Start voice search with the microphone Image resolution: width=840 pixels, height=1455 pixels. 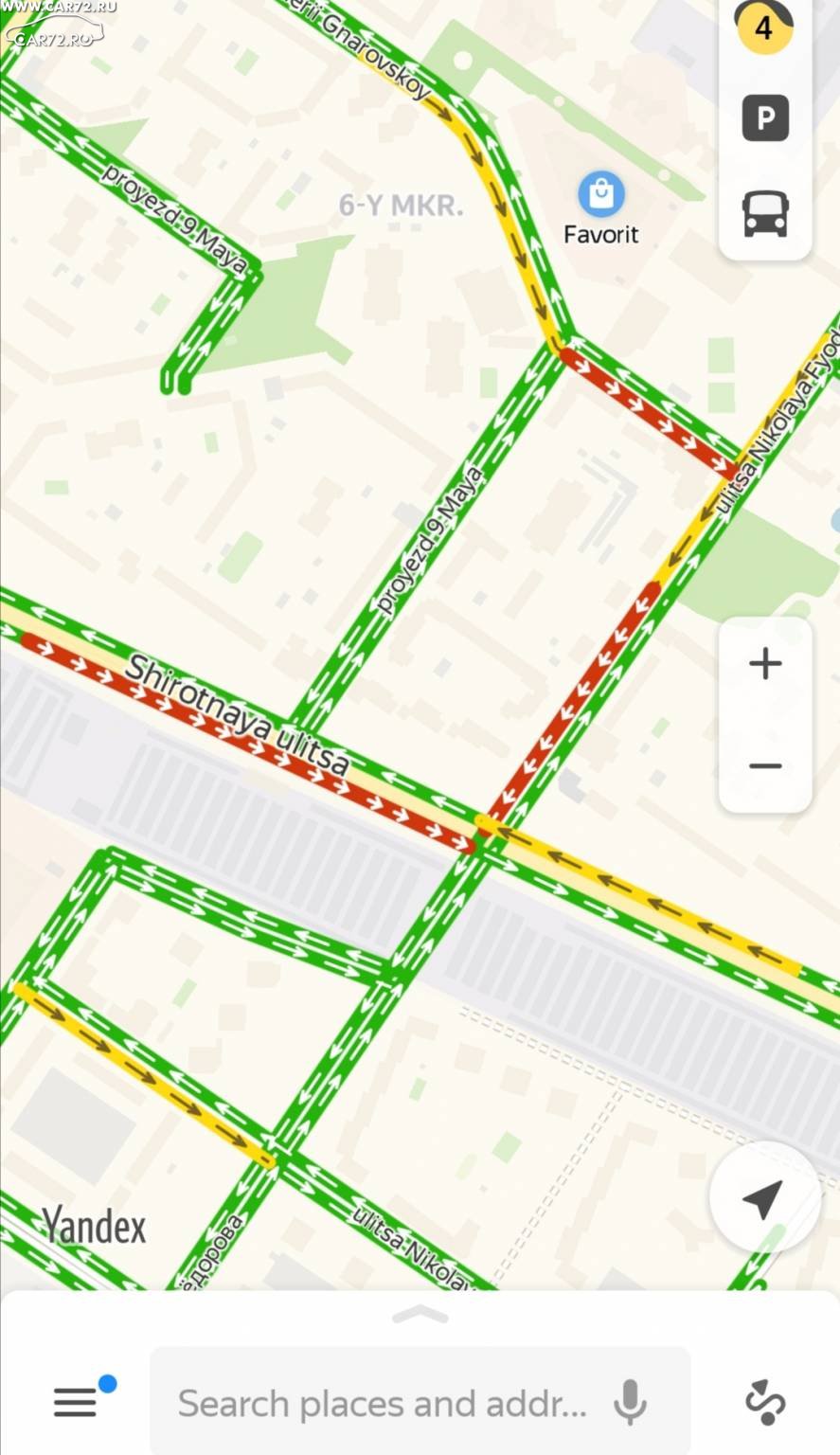tap(630, 1403)
